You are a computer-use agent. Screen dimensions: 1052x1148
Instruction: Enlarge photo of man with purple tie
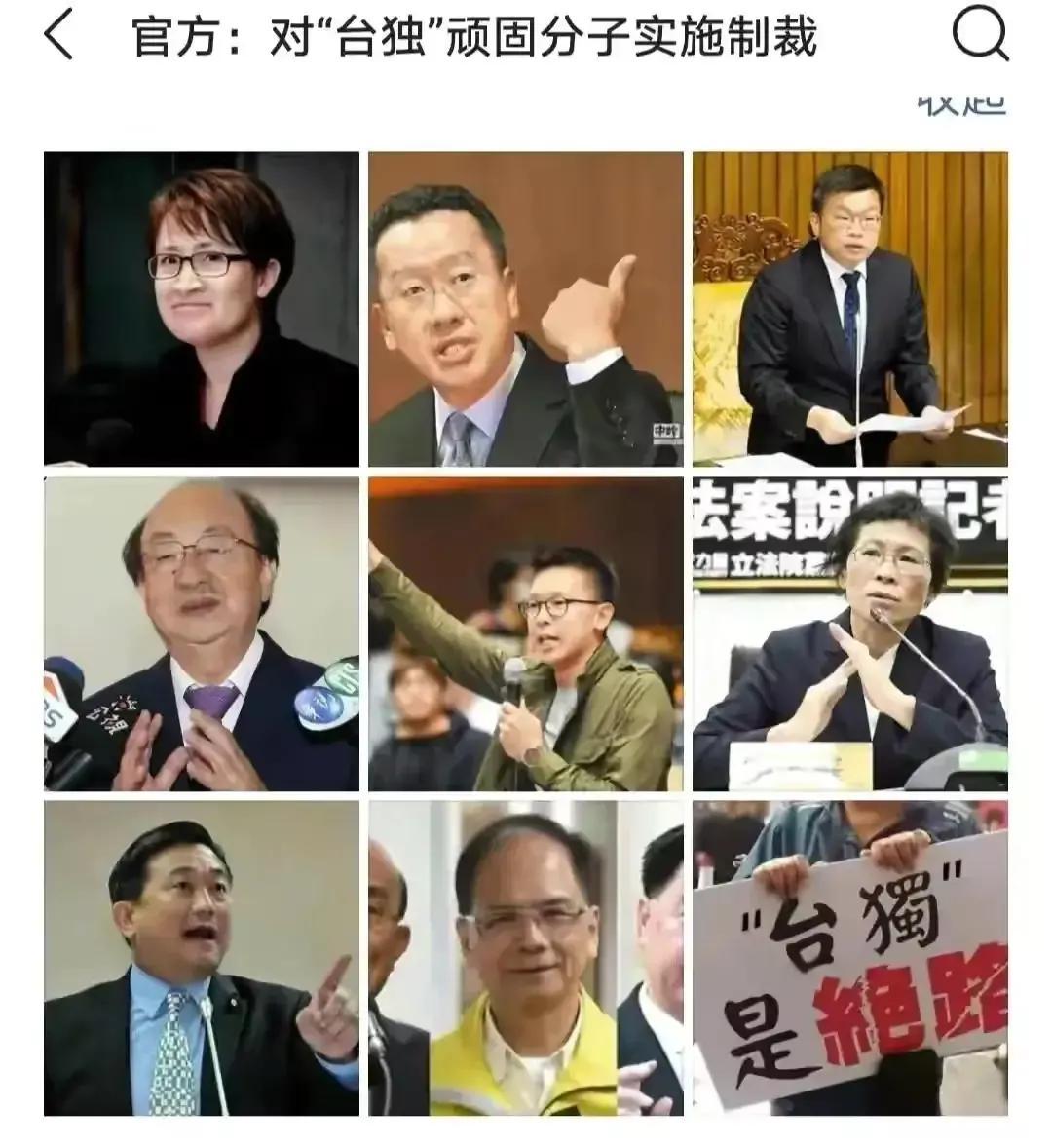pyautogui.click(x=201, y=633)
